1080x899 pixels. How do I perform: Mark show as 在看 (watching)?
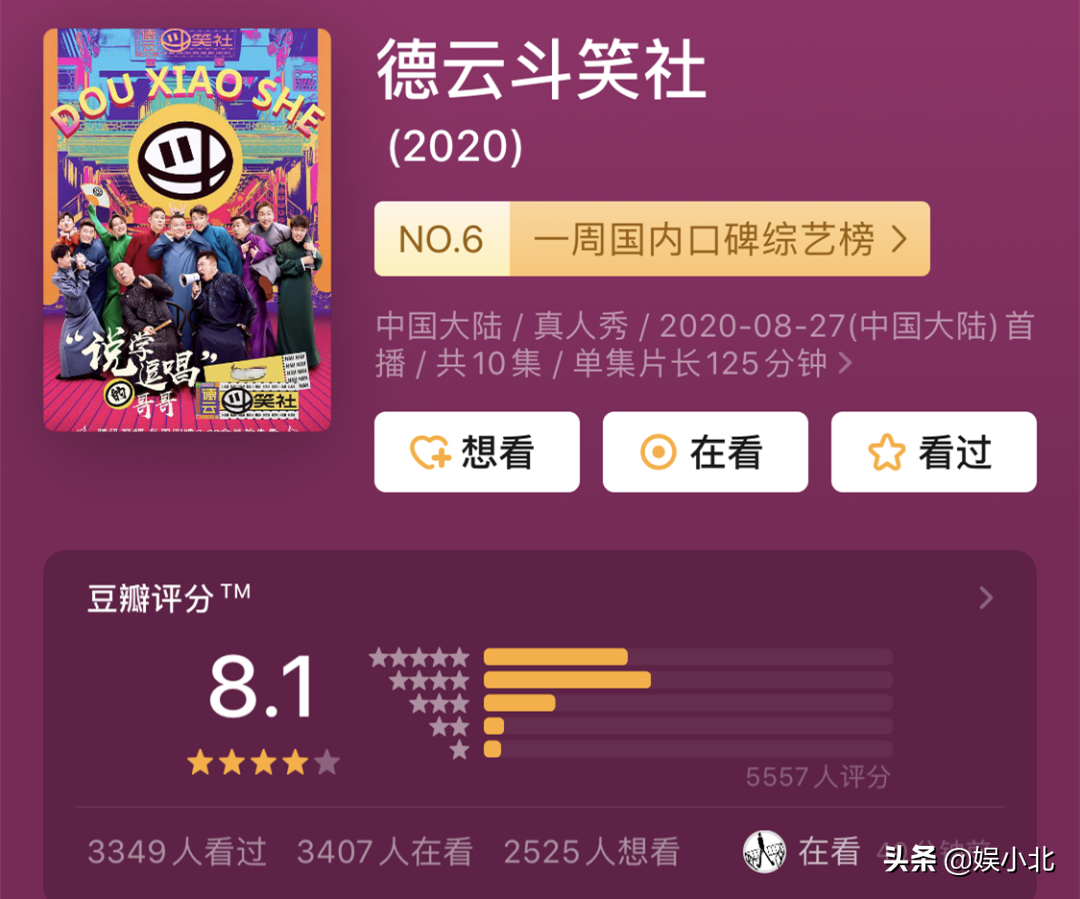705,452
